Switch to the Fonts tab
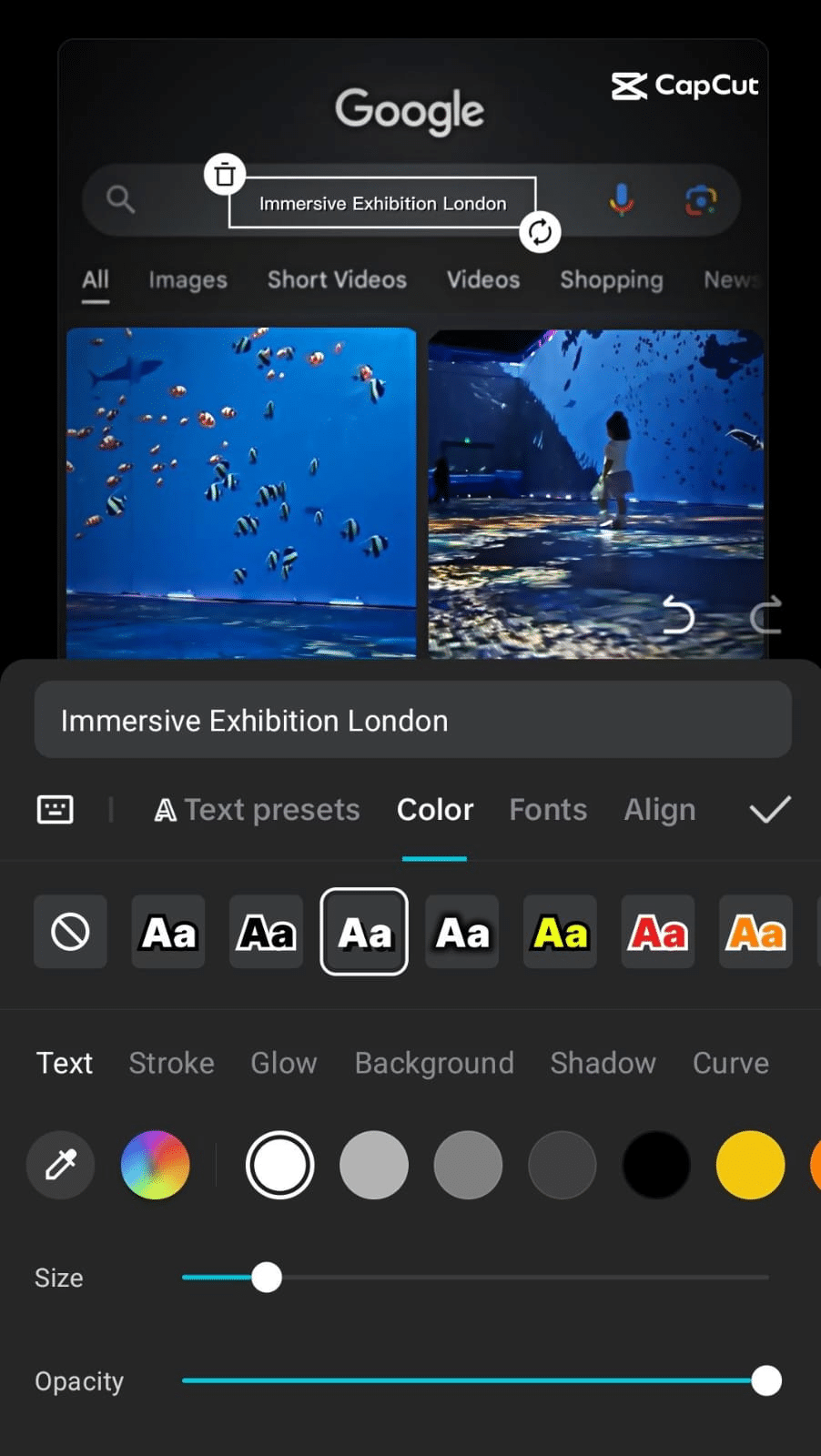Screen dimensions: 821x1456 click(x=548, y=809)
